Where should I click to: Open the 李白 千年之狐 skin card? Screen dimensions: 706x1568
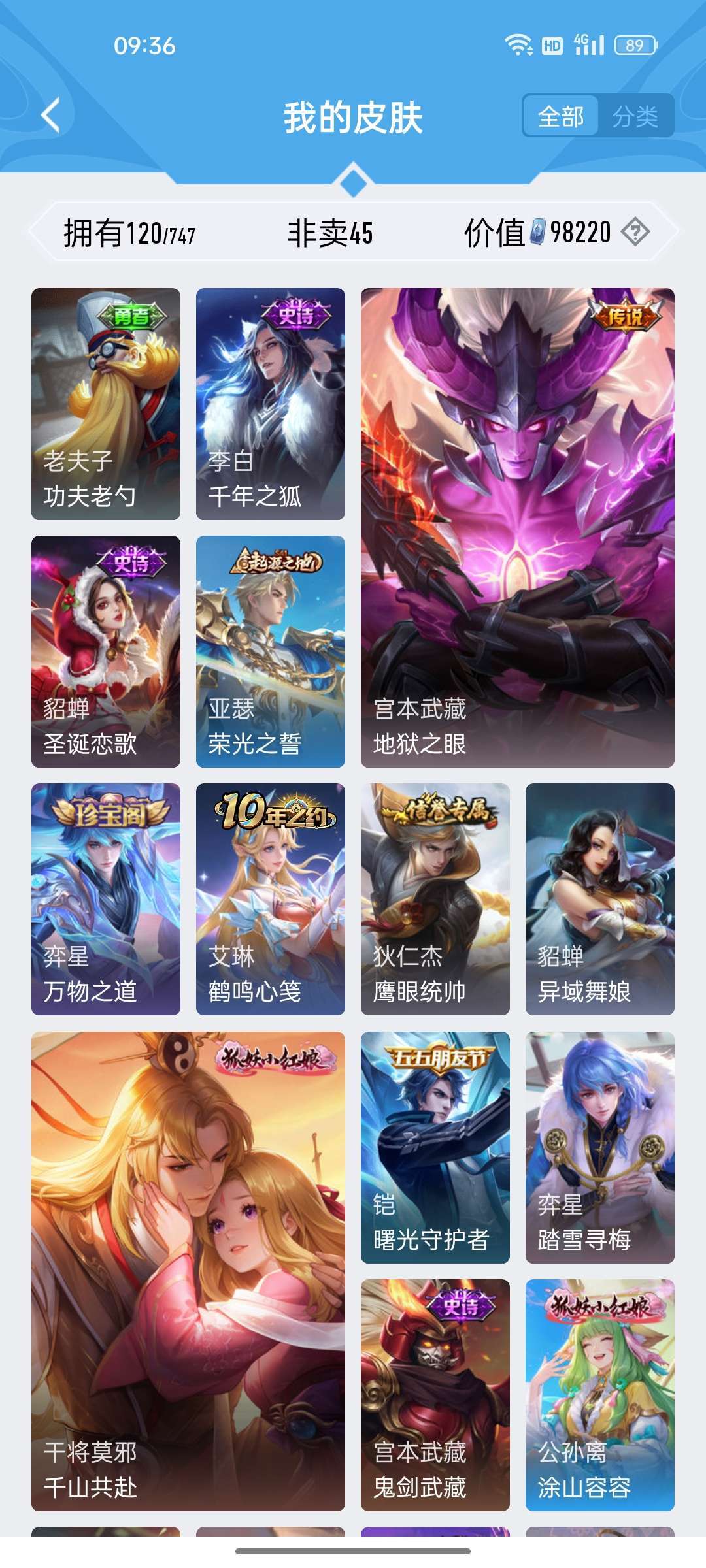271,404
